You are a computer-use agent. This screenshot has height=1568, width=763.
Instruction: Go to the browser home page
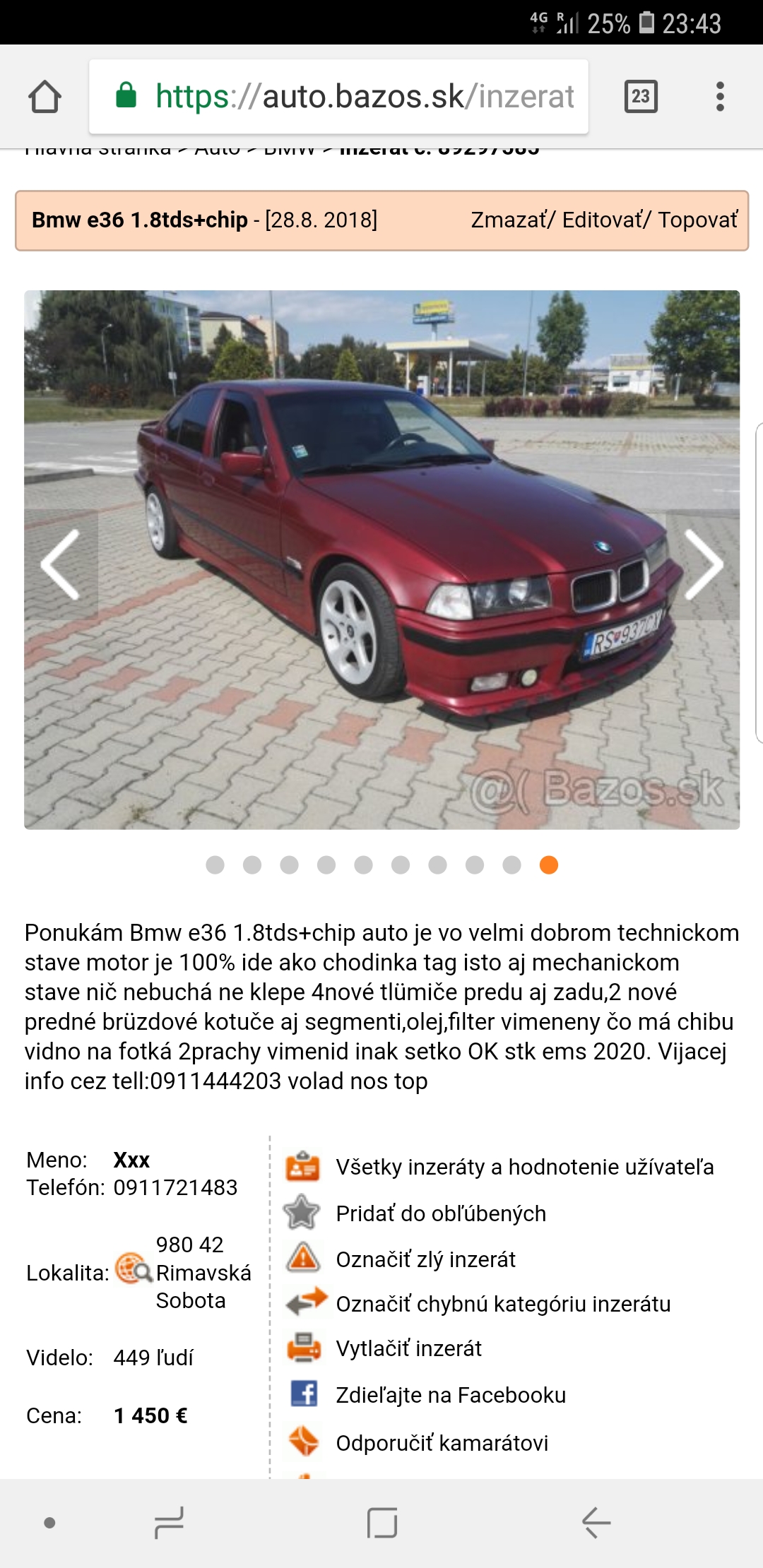click(x=45, y=97)
